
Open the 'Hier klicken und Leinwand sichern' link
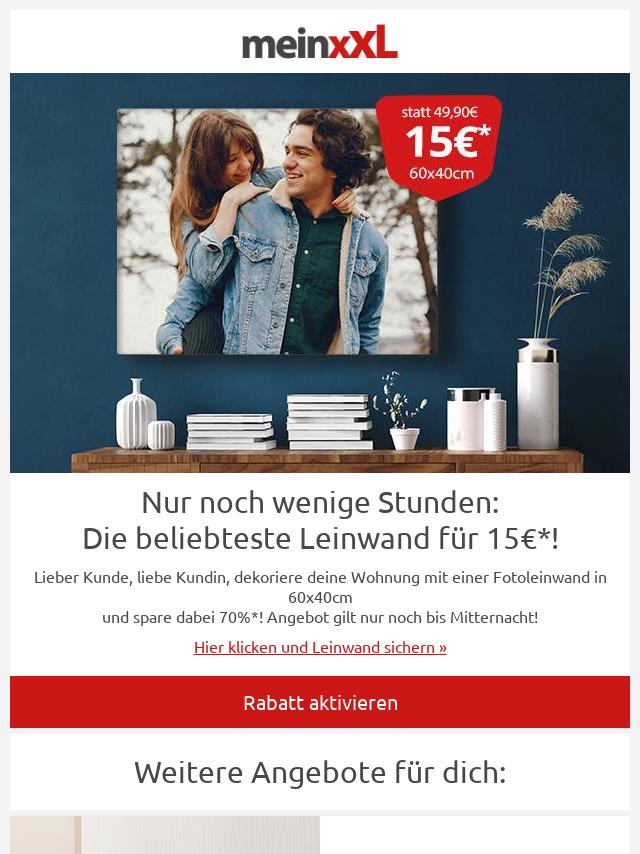tap(320, 647)
